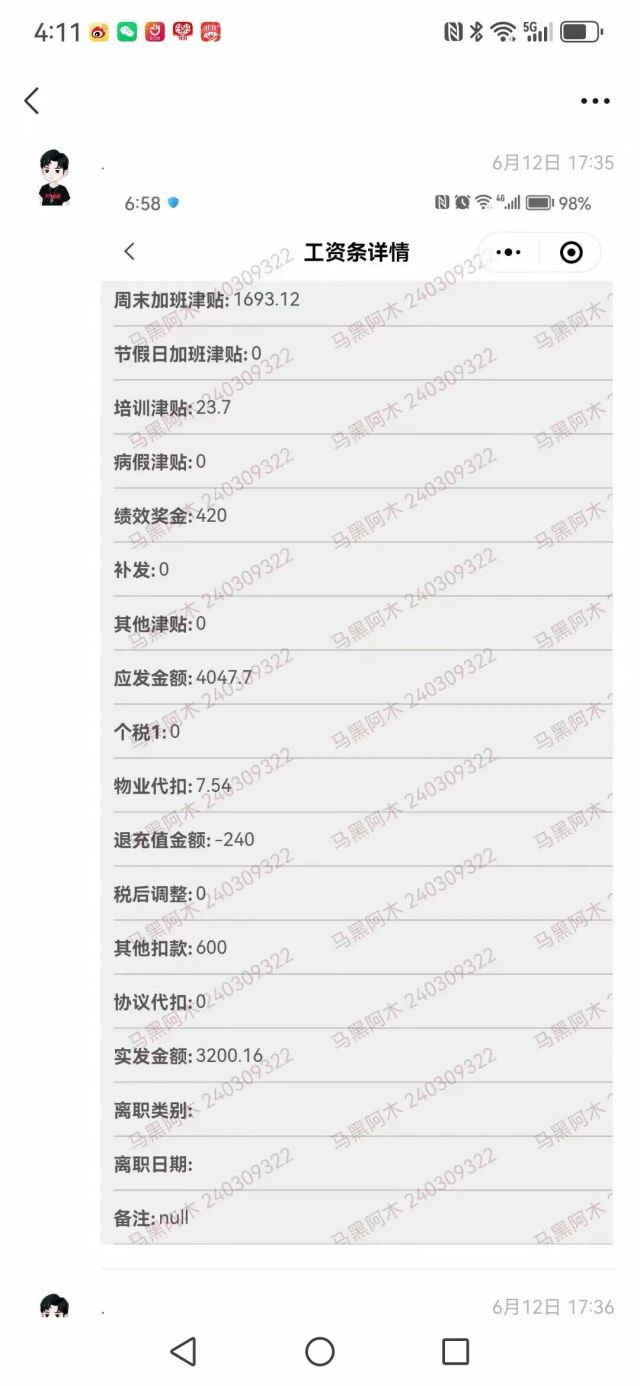Go back using the top-left arrow
Viewport: 640px width, 1386px height.
coord(32,100)
